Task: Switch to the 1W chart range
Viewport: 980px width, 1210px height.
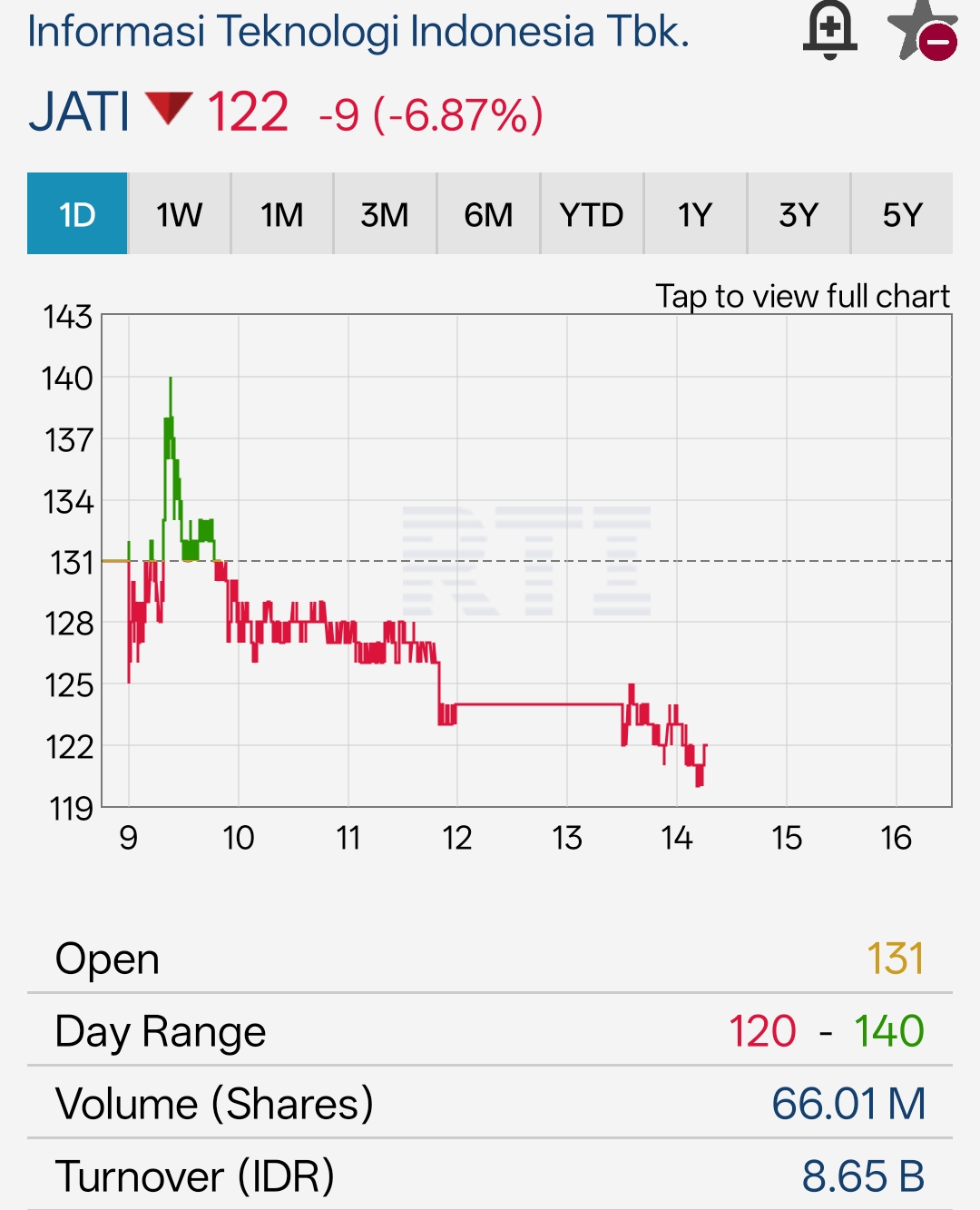Action: (x=180, y=214)
